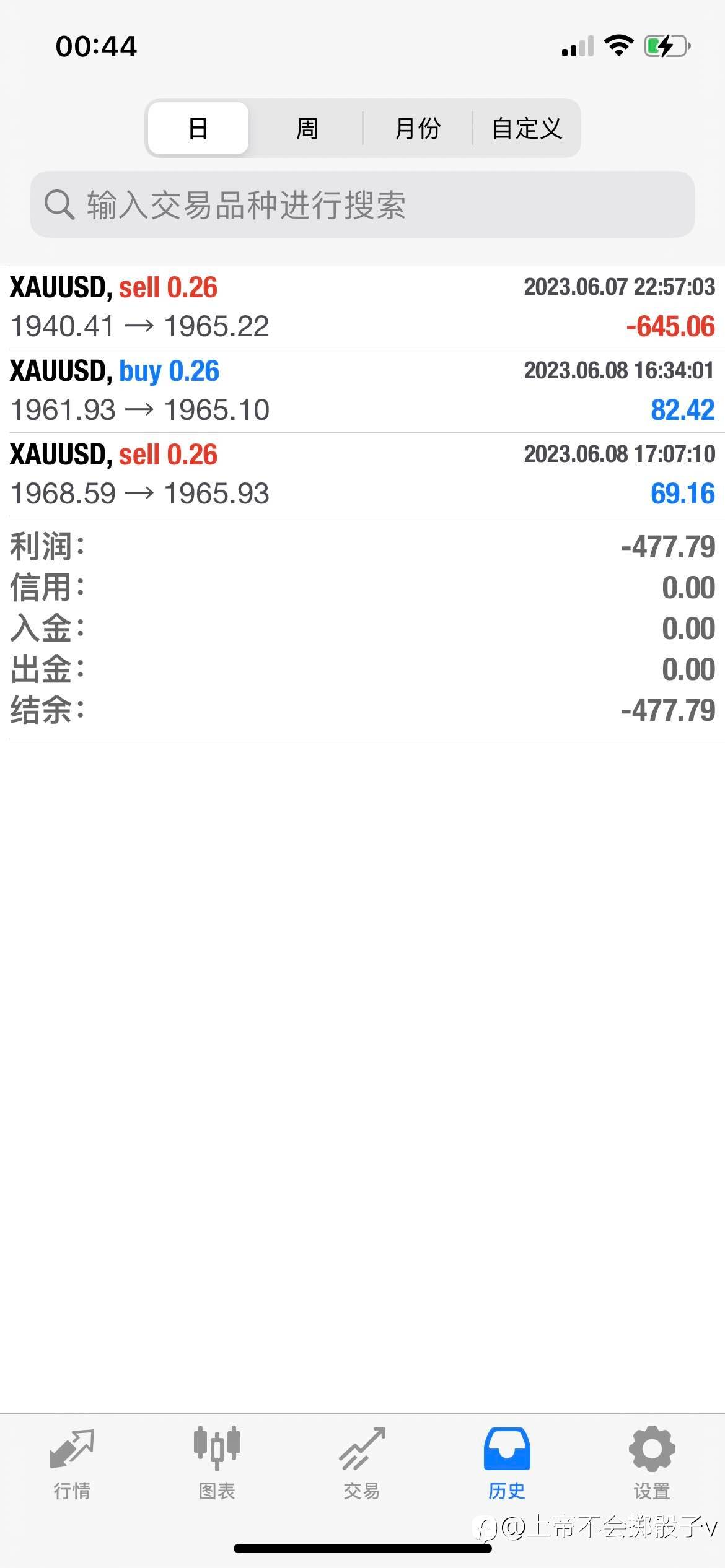Open the XAUUSD sell trade with 69.16 profit
This screenshot has width=725, height=1568.
pos(362,474)
